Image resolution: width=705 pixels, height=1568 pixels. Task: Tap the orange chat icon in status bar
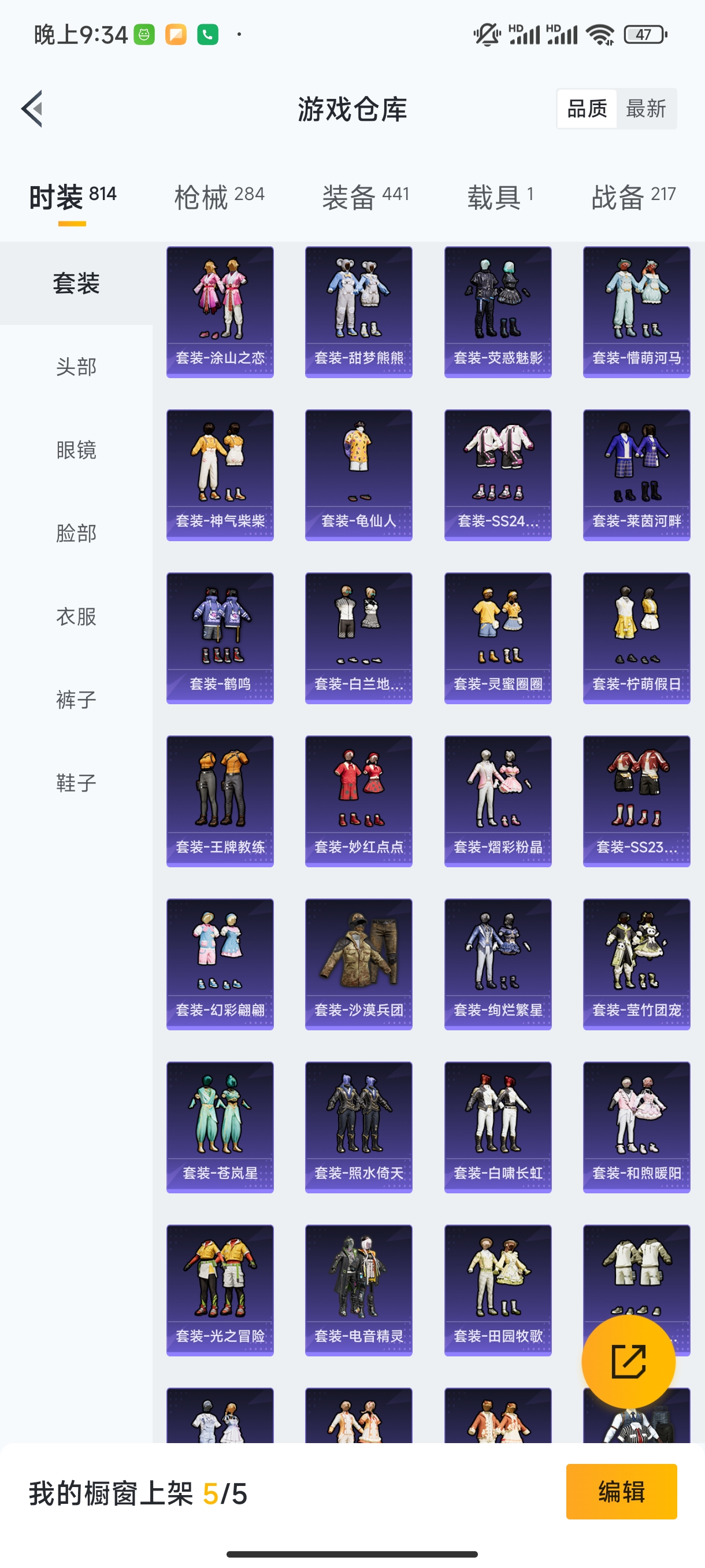point(176,35)
